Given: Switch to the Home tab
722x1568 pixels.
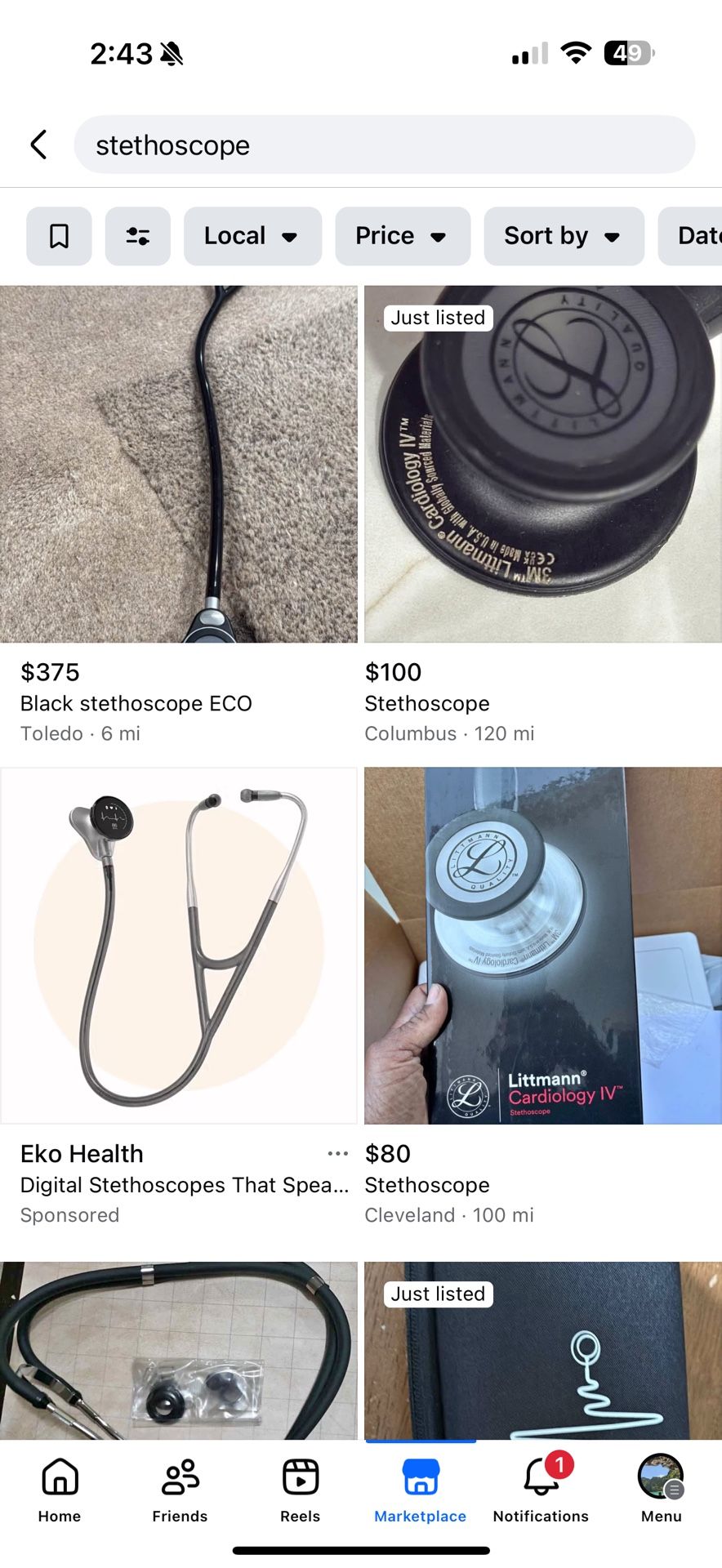Looking at the screenshot, I should point(60,1490).
